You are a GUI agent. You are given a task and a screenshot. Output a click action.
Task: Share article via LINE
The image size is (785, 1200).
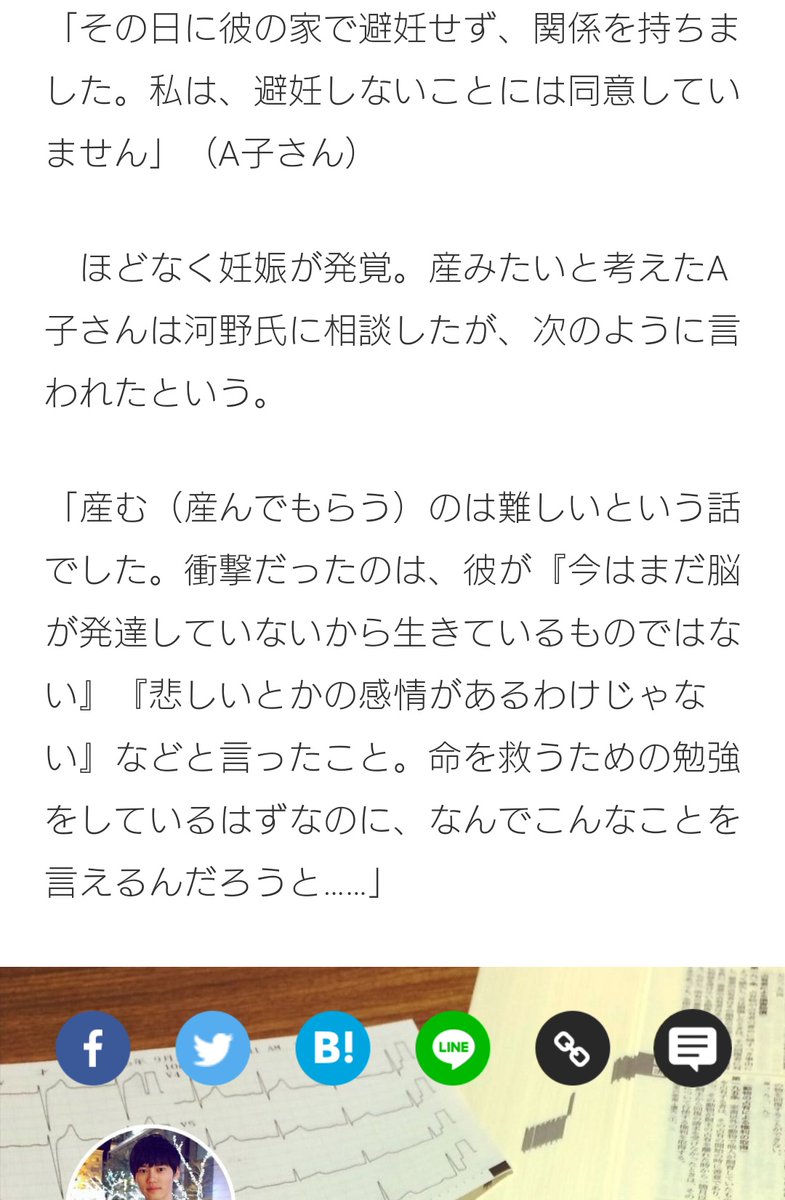(x=453, y=1048)
